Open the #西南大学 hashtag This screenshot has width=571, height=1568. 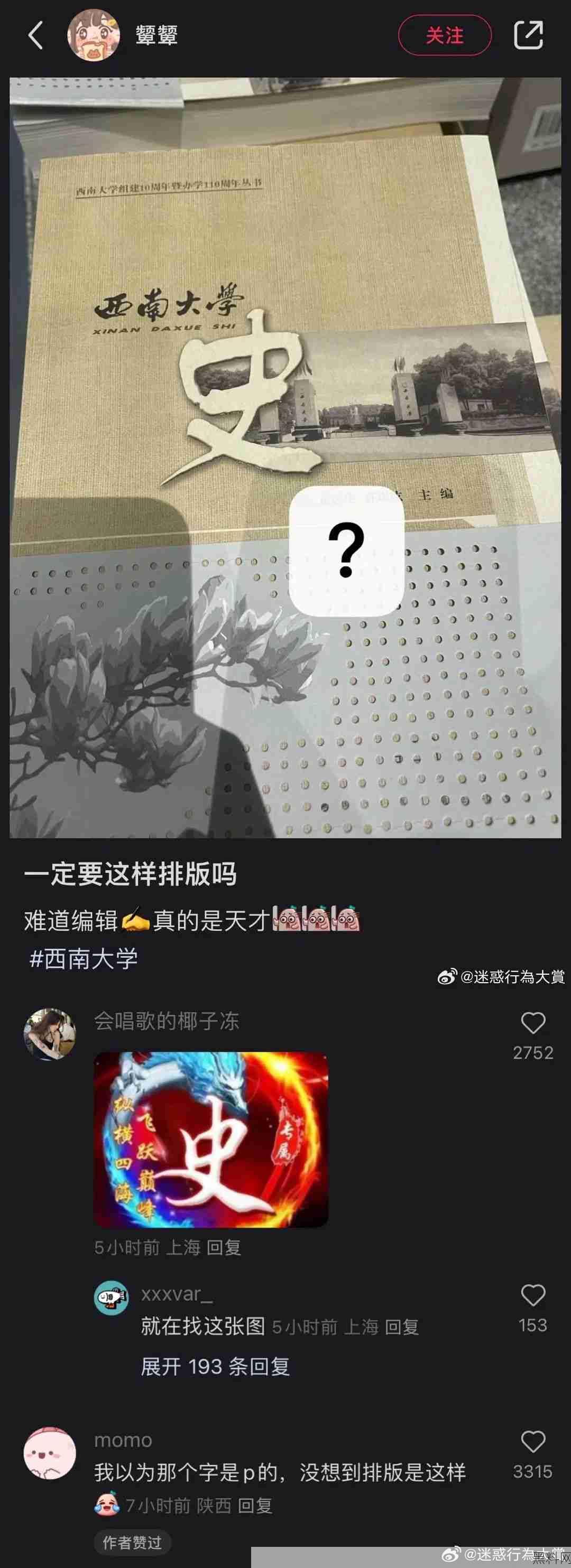point(84,959)
